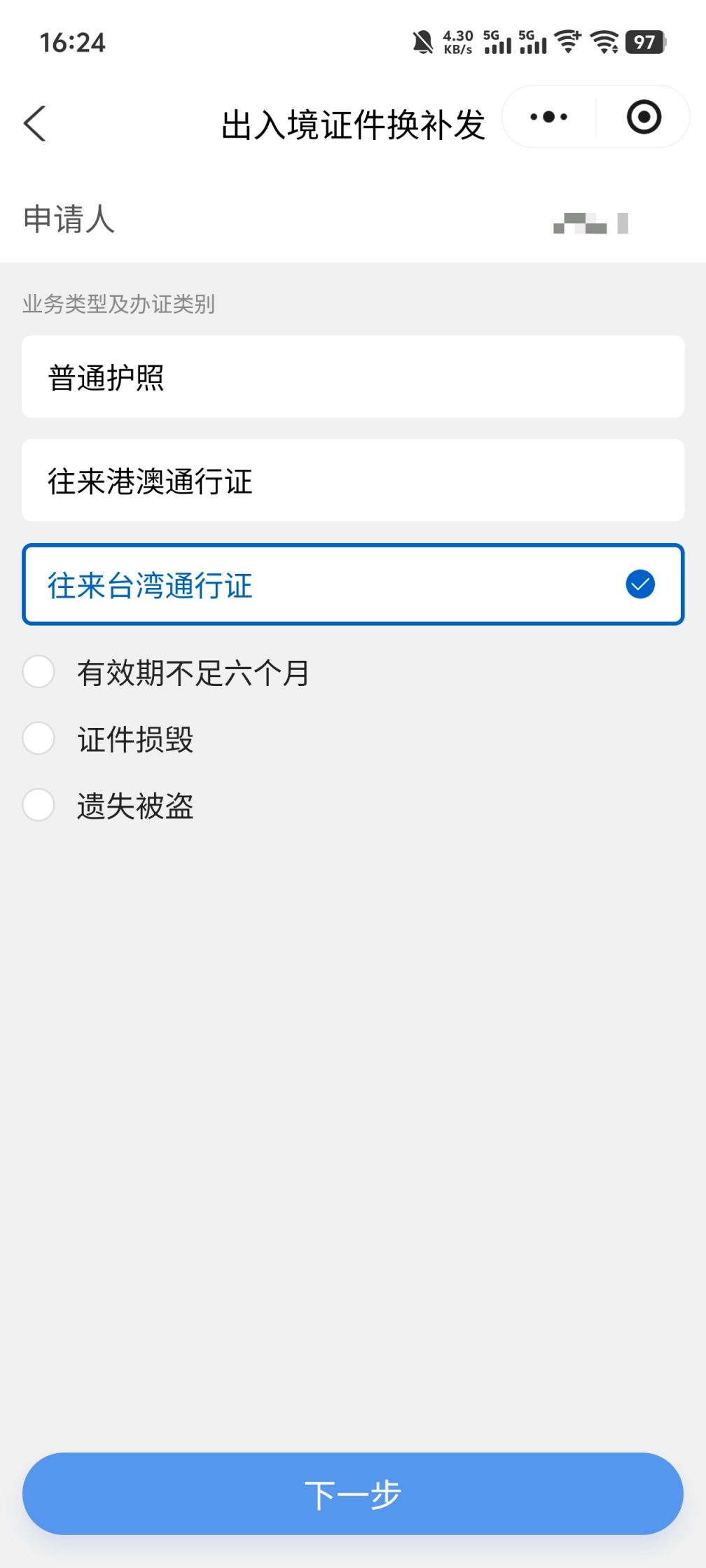The height and width of the screenshot is (1568, 706).
Task: Select the 有效期不足六个月 reason
Action: tap(39, 672)
